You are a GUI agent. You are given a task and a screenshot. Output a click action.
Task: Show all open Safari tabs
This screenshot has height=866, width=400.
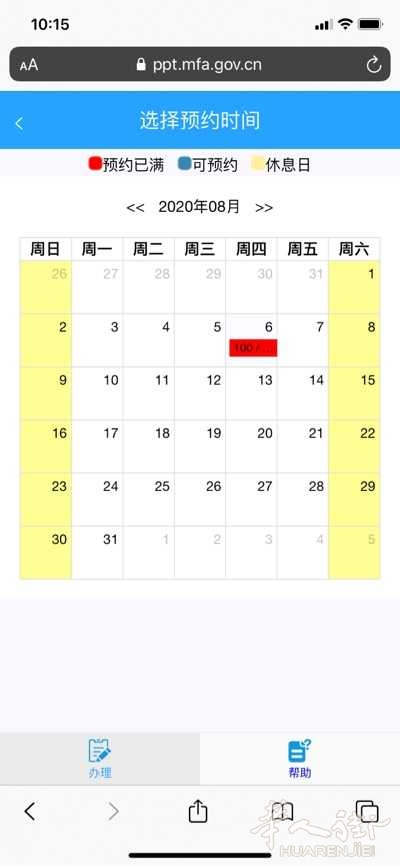click(x=367, y=811)
